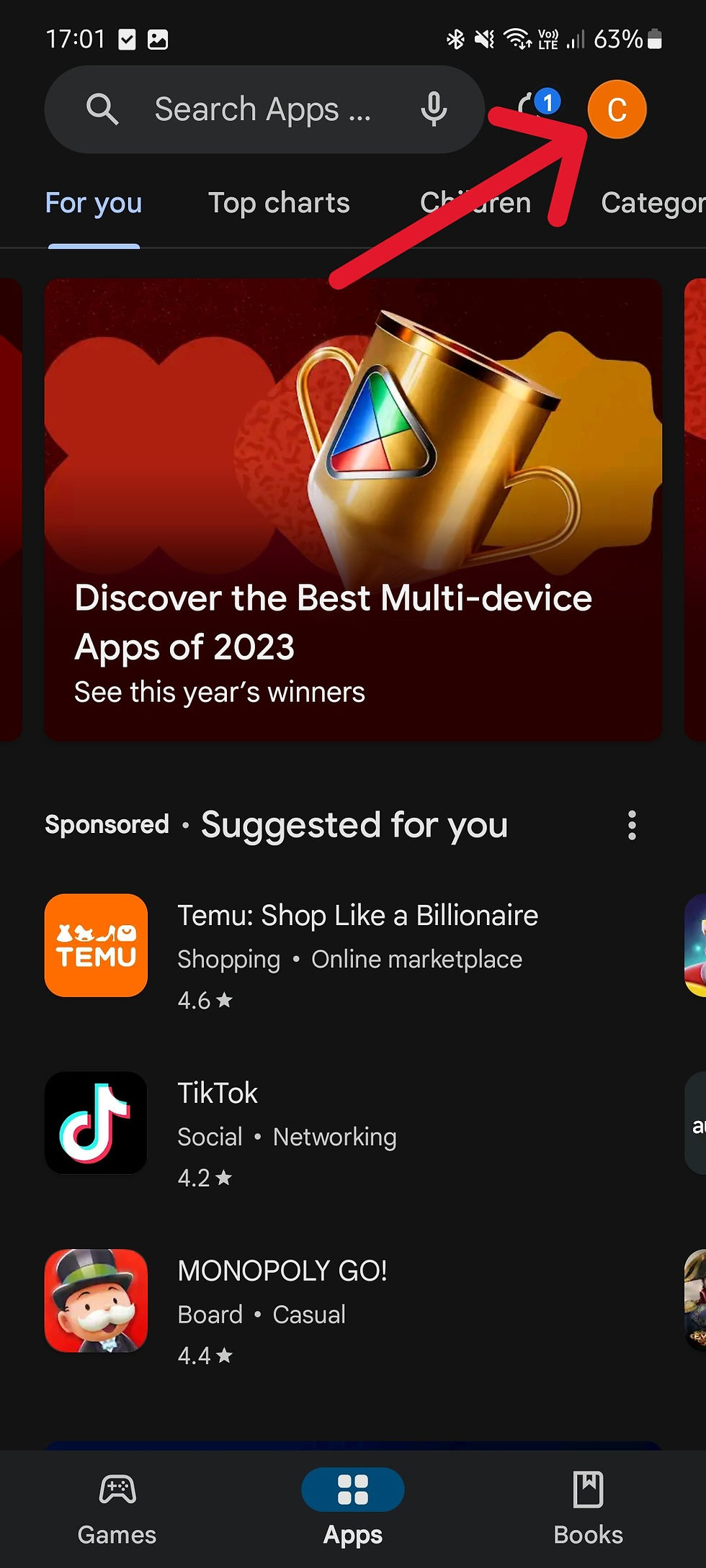Switch to the Children tab
This screenshot has width=706, height=1568.
coord(475,203)
